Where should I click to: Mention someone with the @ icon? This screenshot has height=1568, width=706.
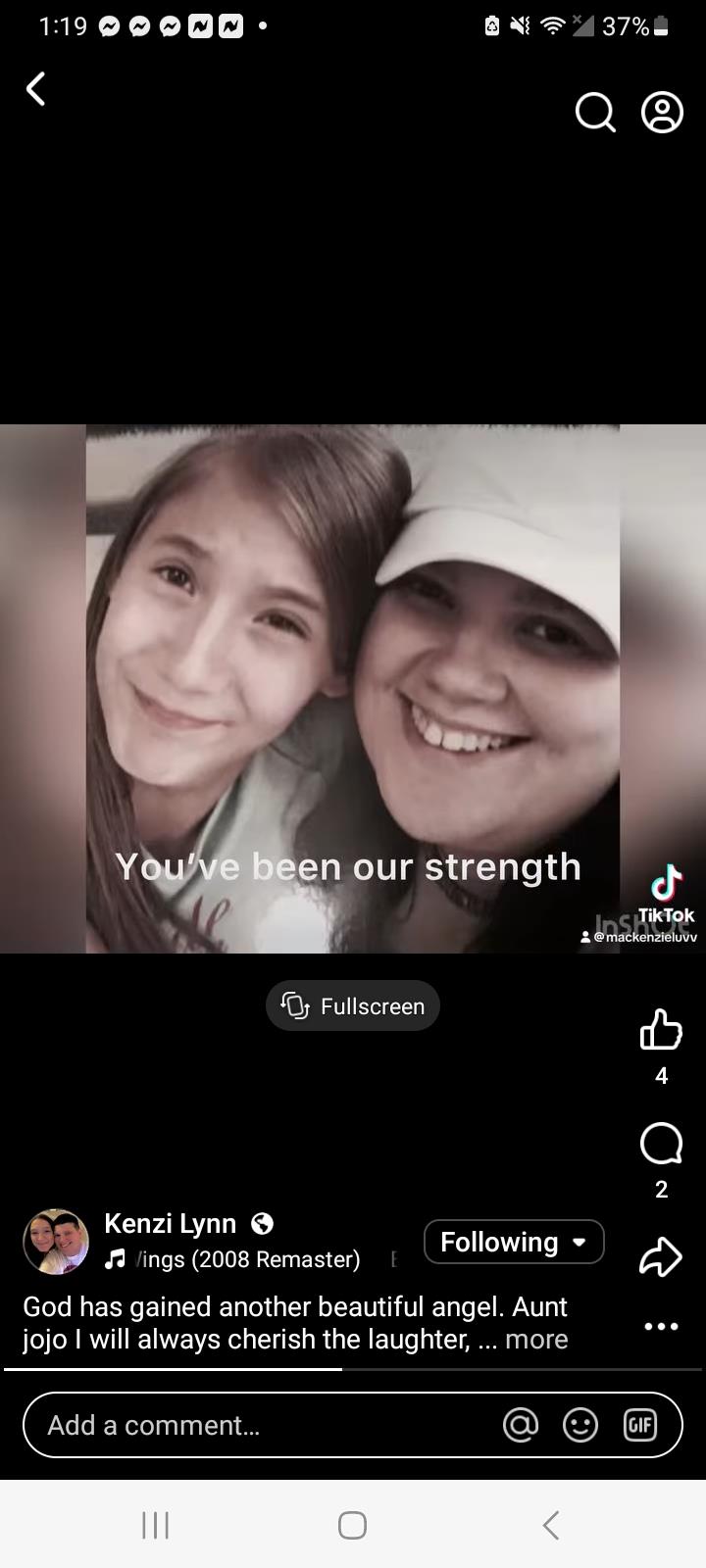pyautogui.click(x=521, y=1425)
